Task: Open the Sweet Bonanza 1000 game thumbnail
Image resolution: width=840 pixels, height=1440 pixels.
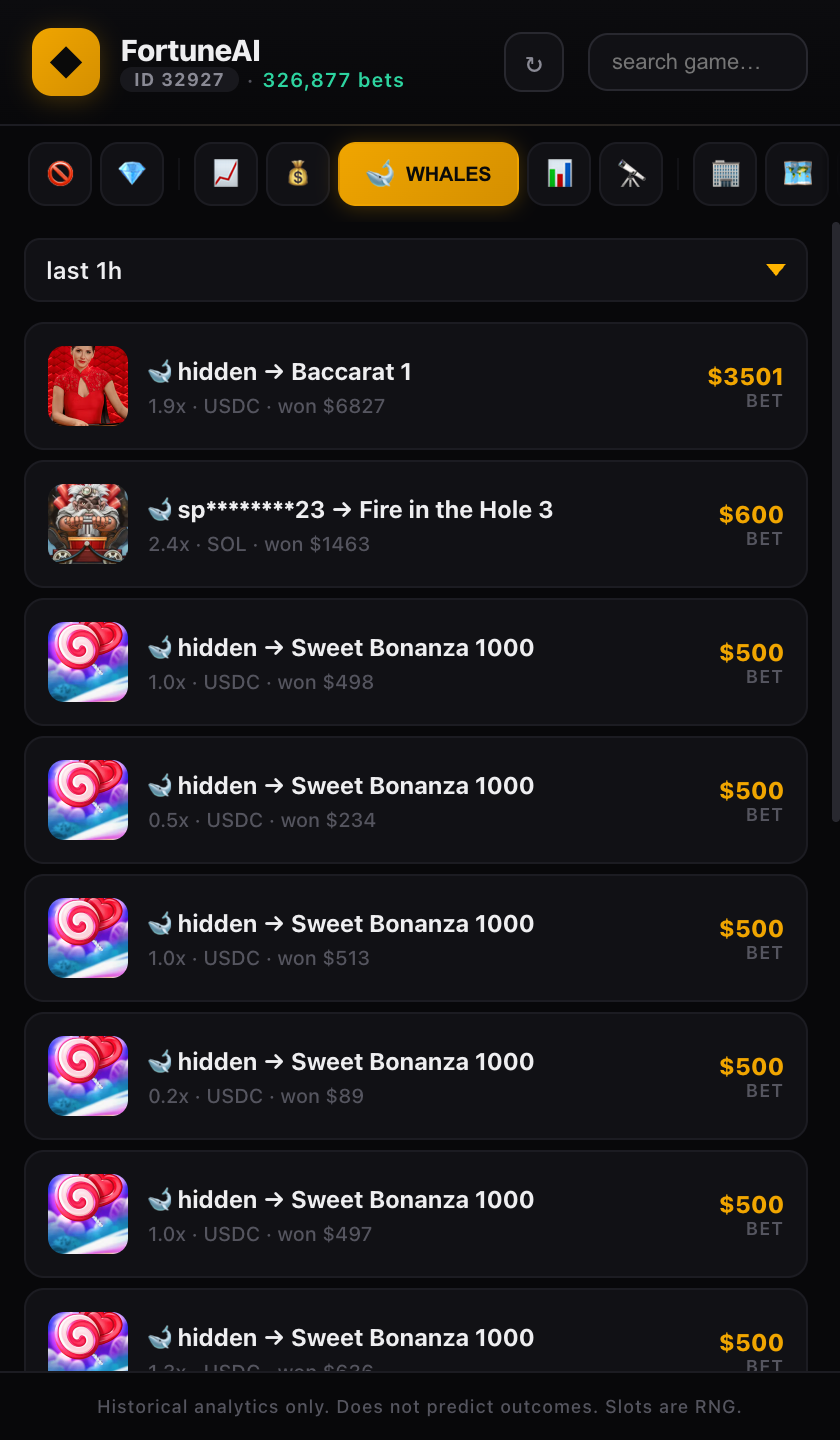Action: (x=87, y=662)
